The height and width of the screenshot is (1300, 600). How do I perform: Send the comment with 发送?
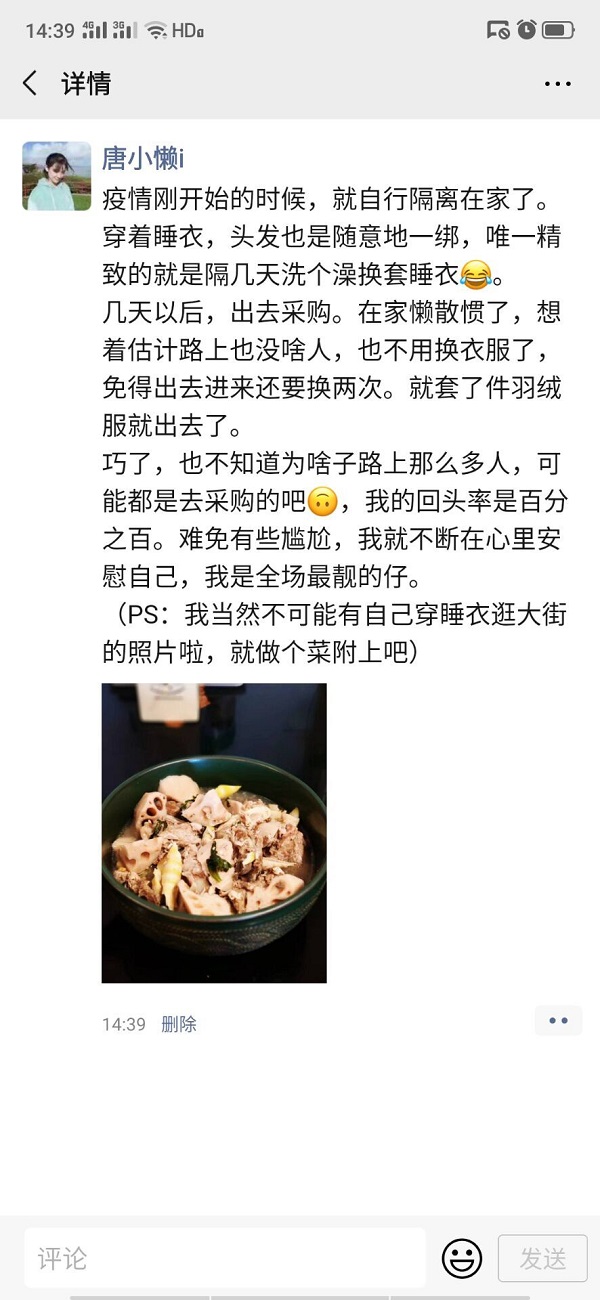tap(542, 1258)
